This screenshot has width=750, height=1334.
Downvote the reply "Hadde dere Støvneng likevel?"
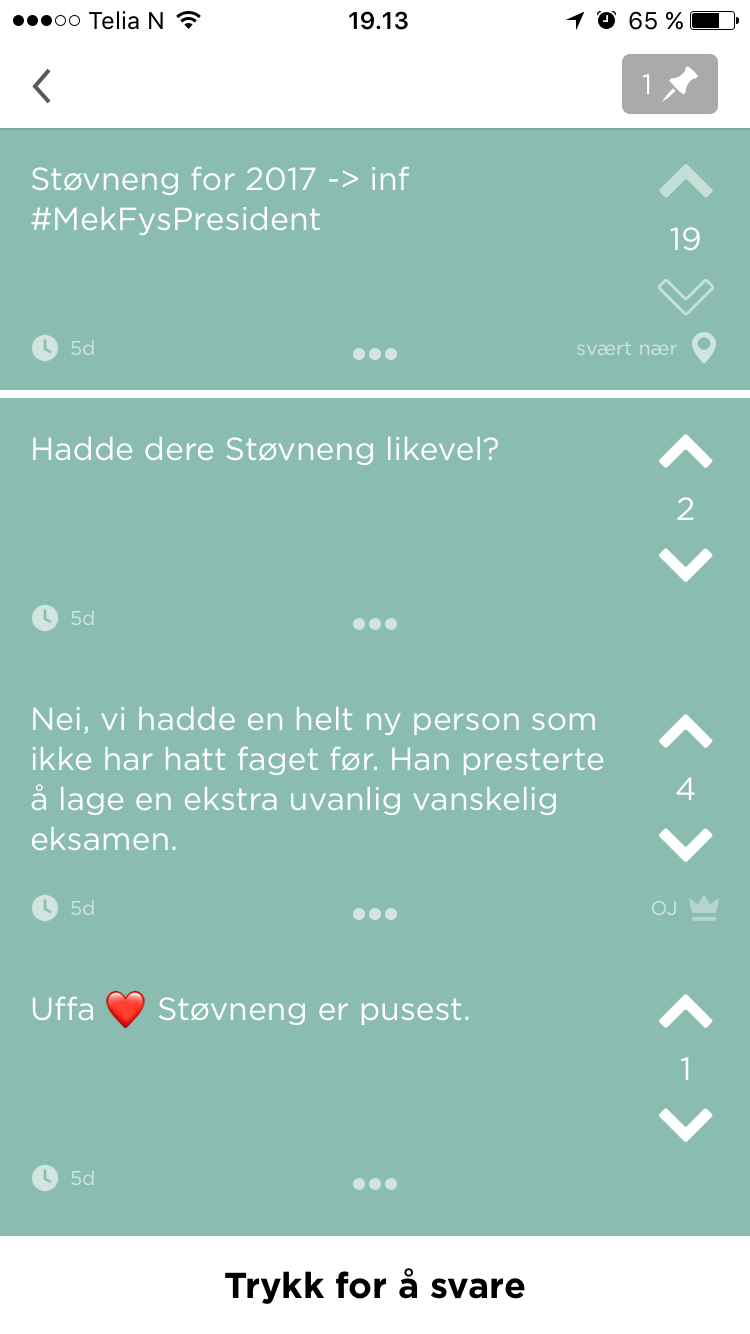[686, 566]
